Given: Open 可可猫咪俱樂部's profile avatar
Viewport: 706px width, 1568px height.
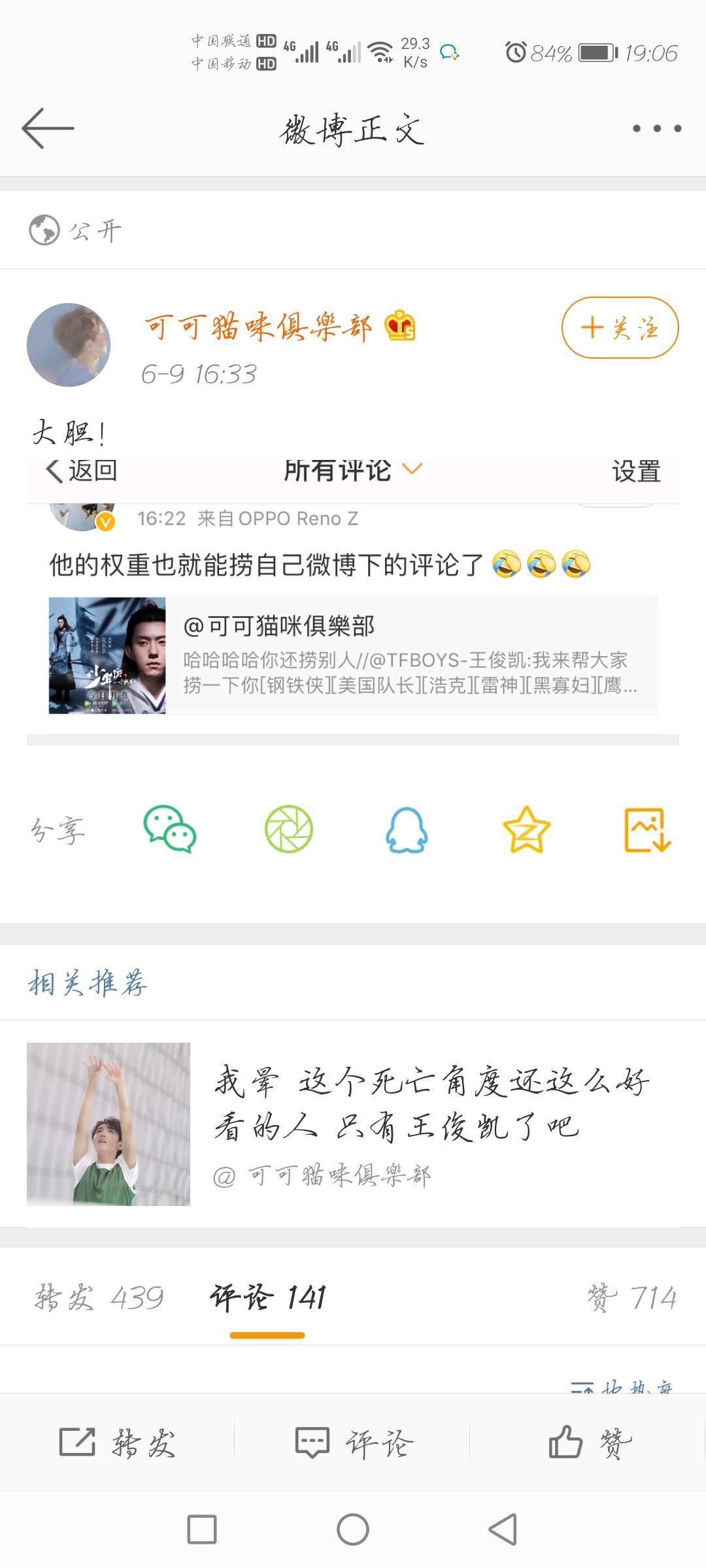Looking at the screenshot, I should coord(69,345).
